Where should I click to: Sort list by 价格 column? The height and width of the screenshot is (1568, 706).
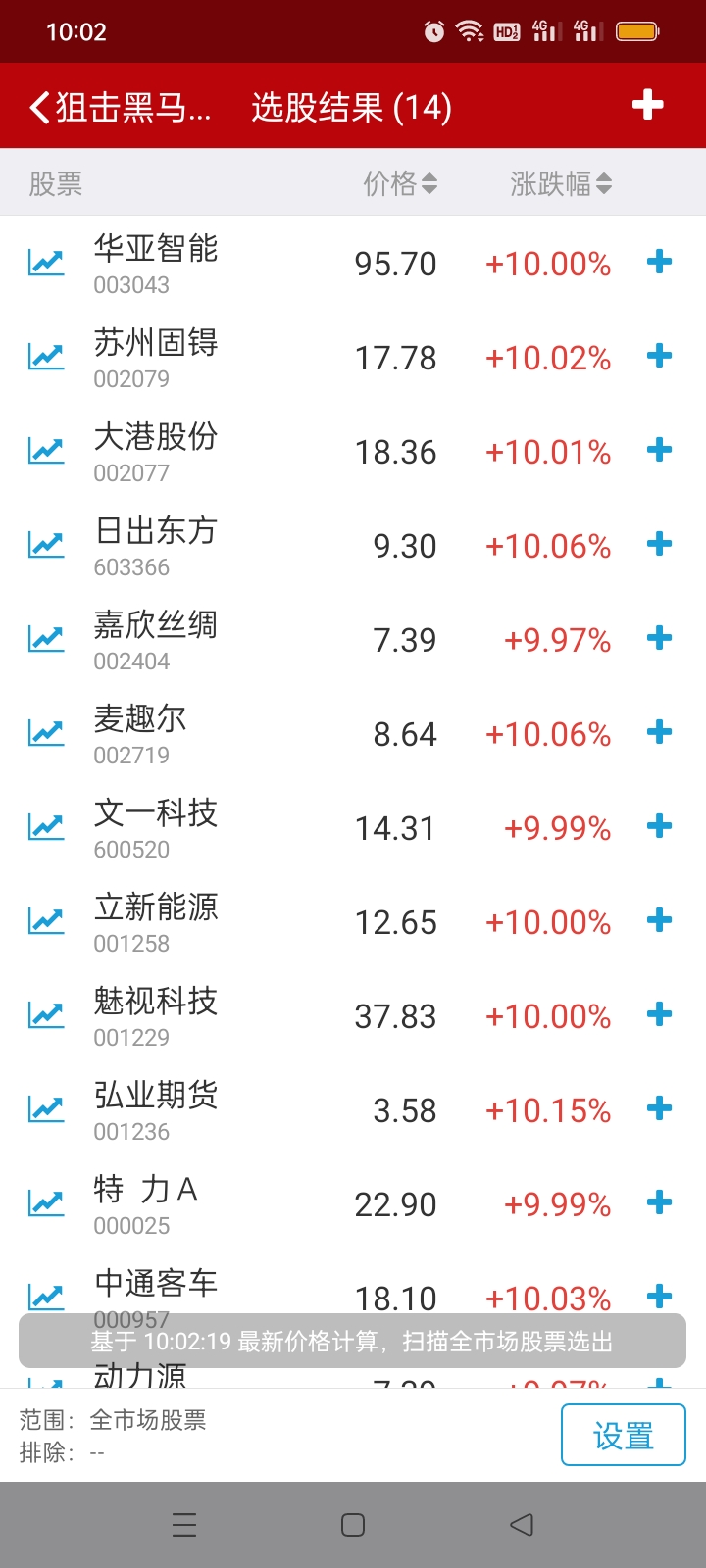click(400, 183)
